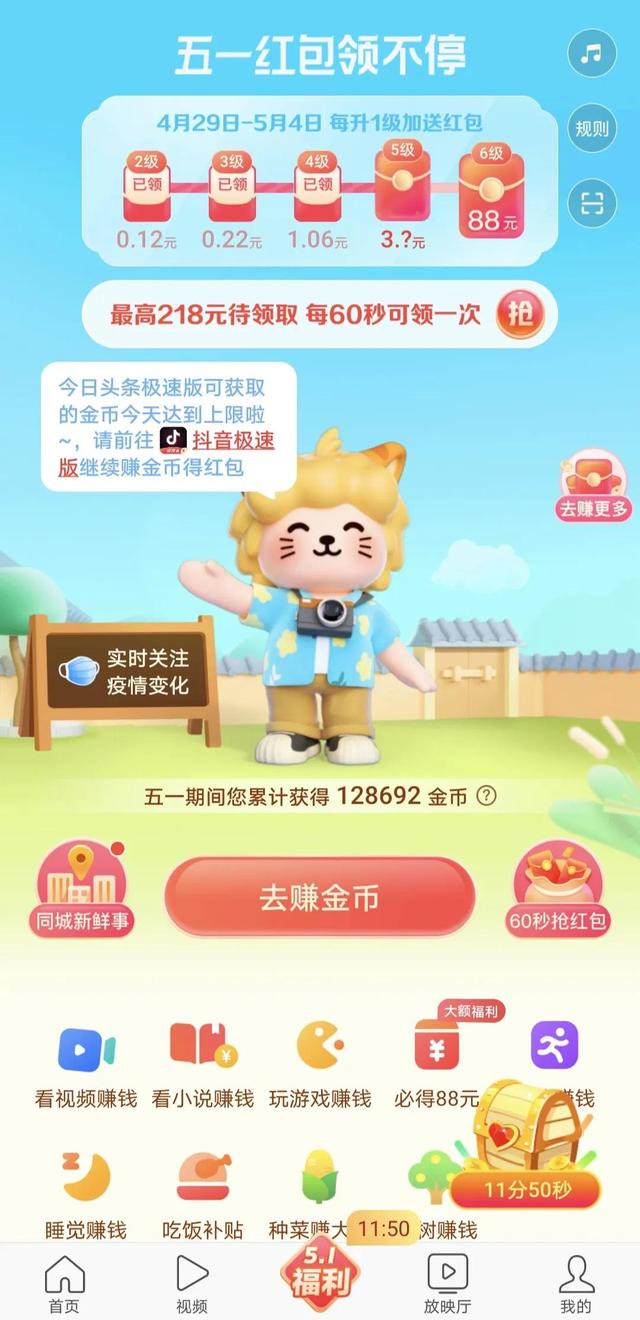Open coin total help question mark
The height and width of the screenshot is (1320, 640).
tap(486, 796)
